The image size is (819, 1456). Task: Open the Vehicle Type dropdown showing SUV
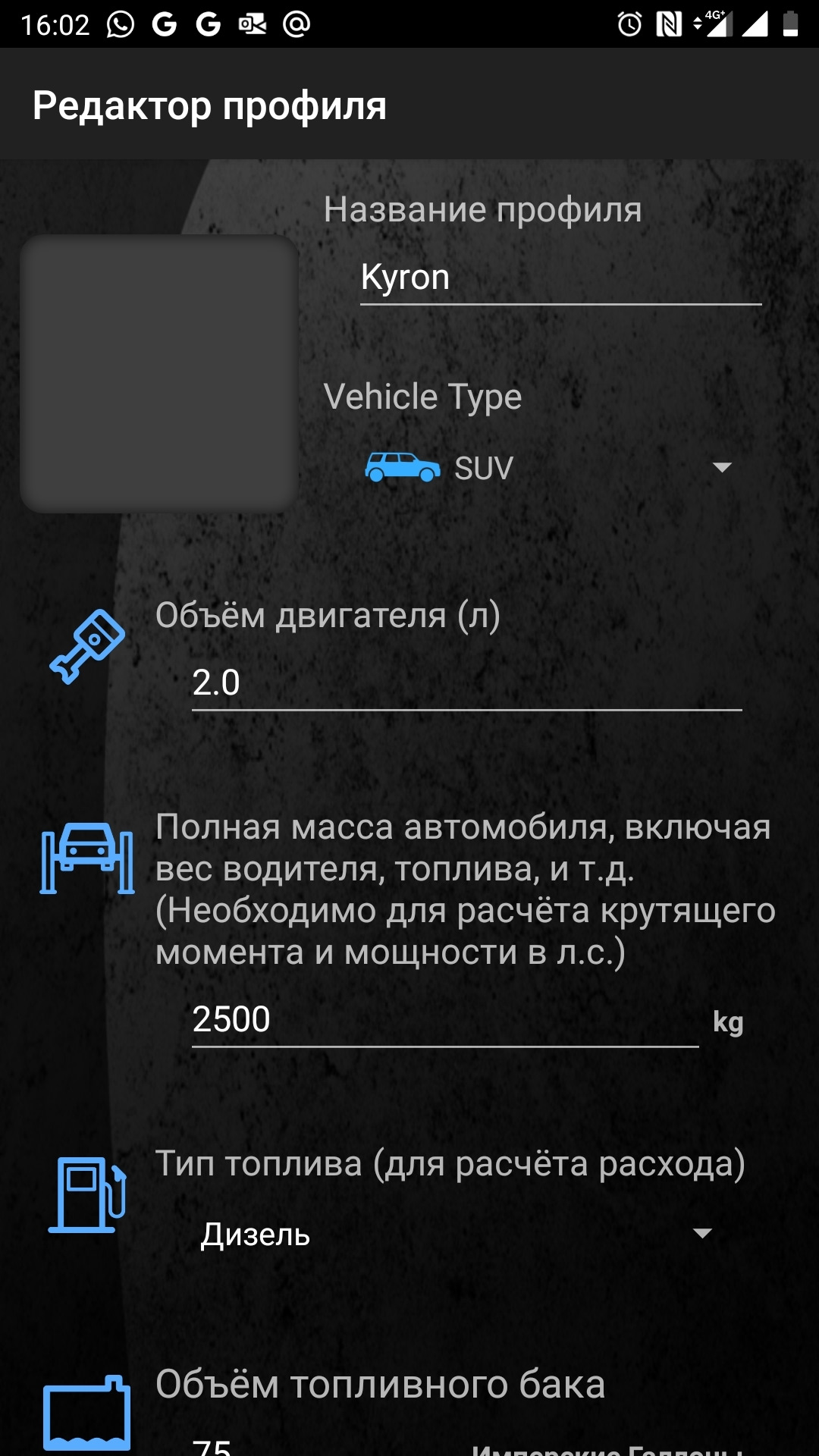point(548,468)
